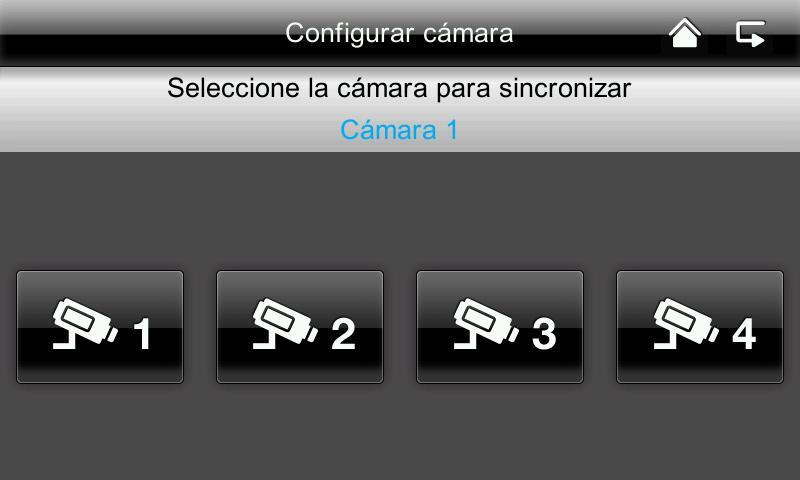This screenshot has height=480, width=800.
Task: Tap the exit/back arrow icon
Action: (750, 34)
